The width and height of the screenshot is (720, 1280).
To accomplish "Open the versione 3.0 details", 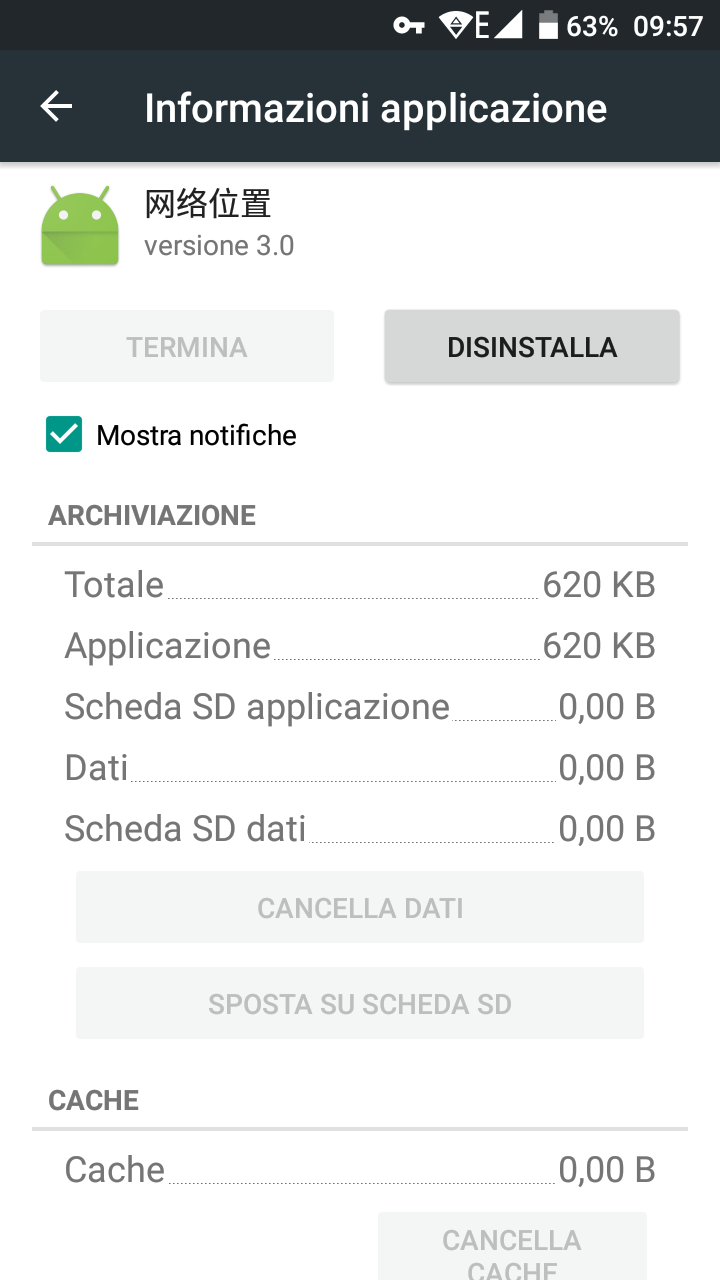I will click(x=220, y=245).
